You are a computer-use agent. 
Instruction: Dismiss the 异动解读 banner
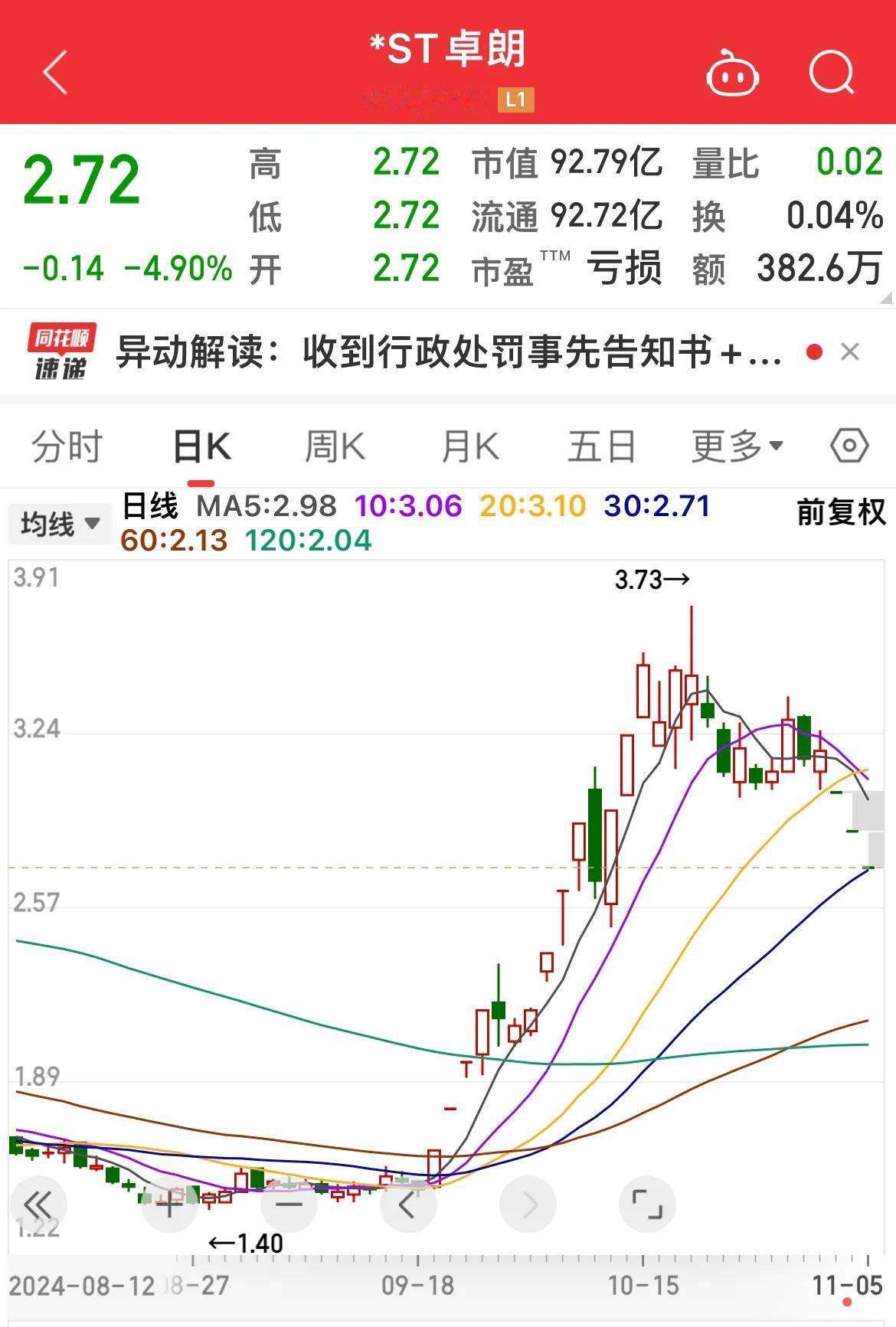click(849, 352)
